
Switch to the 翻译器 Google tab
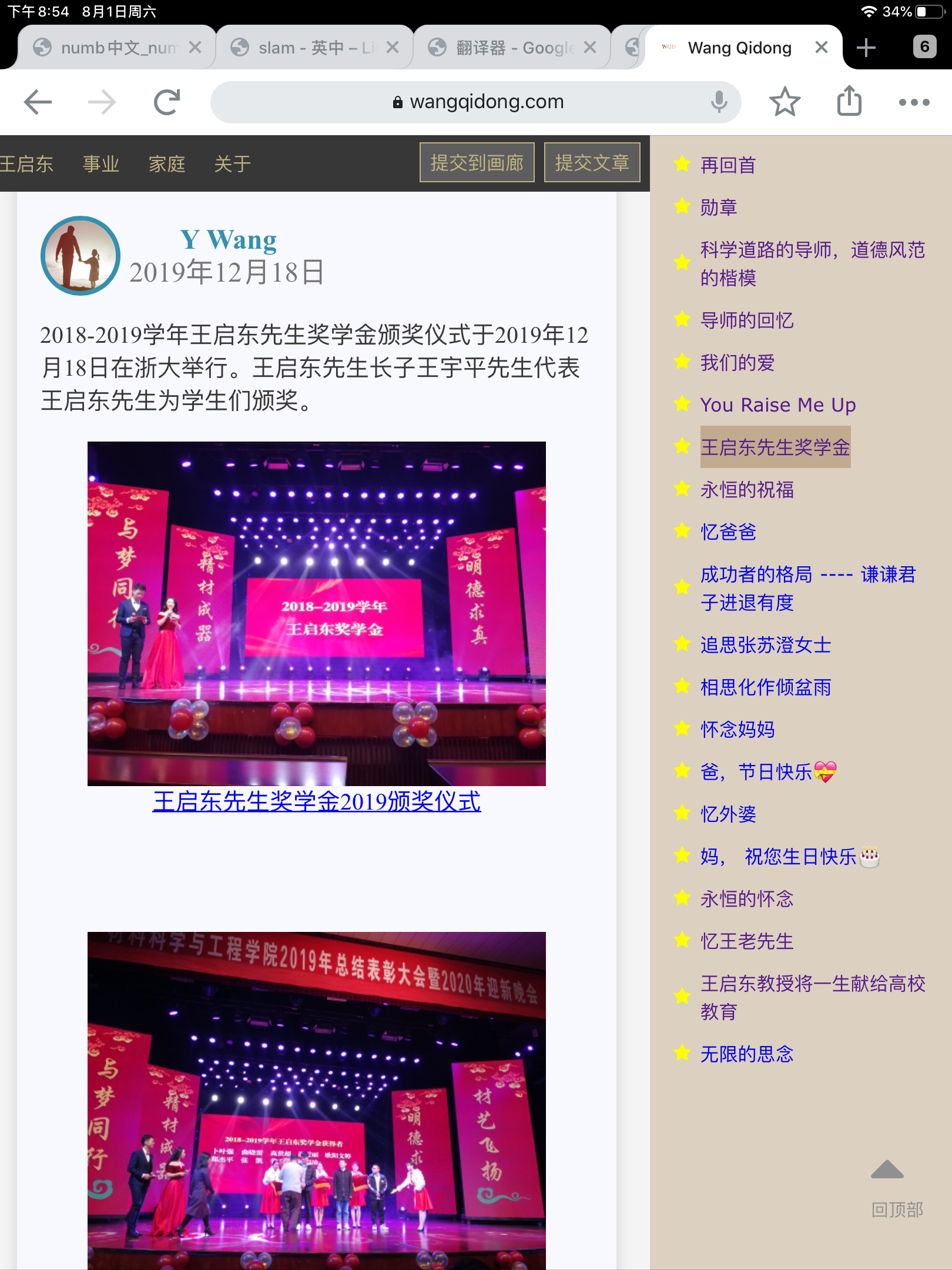(505, 48)
